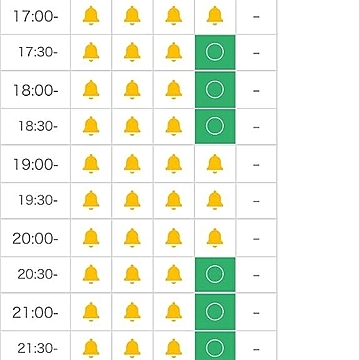
Task: Choose the available circle slot at 18:30
Action: click(215, 126)
